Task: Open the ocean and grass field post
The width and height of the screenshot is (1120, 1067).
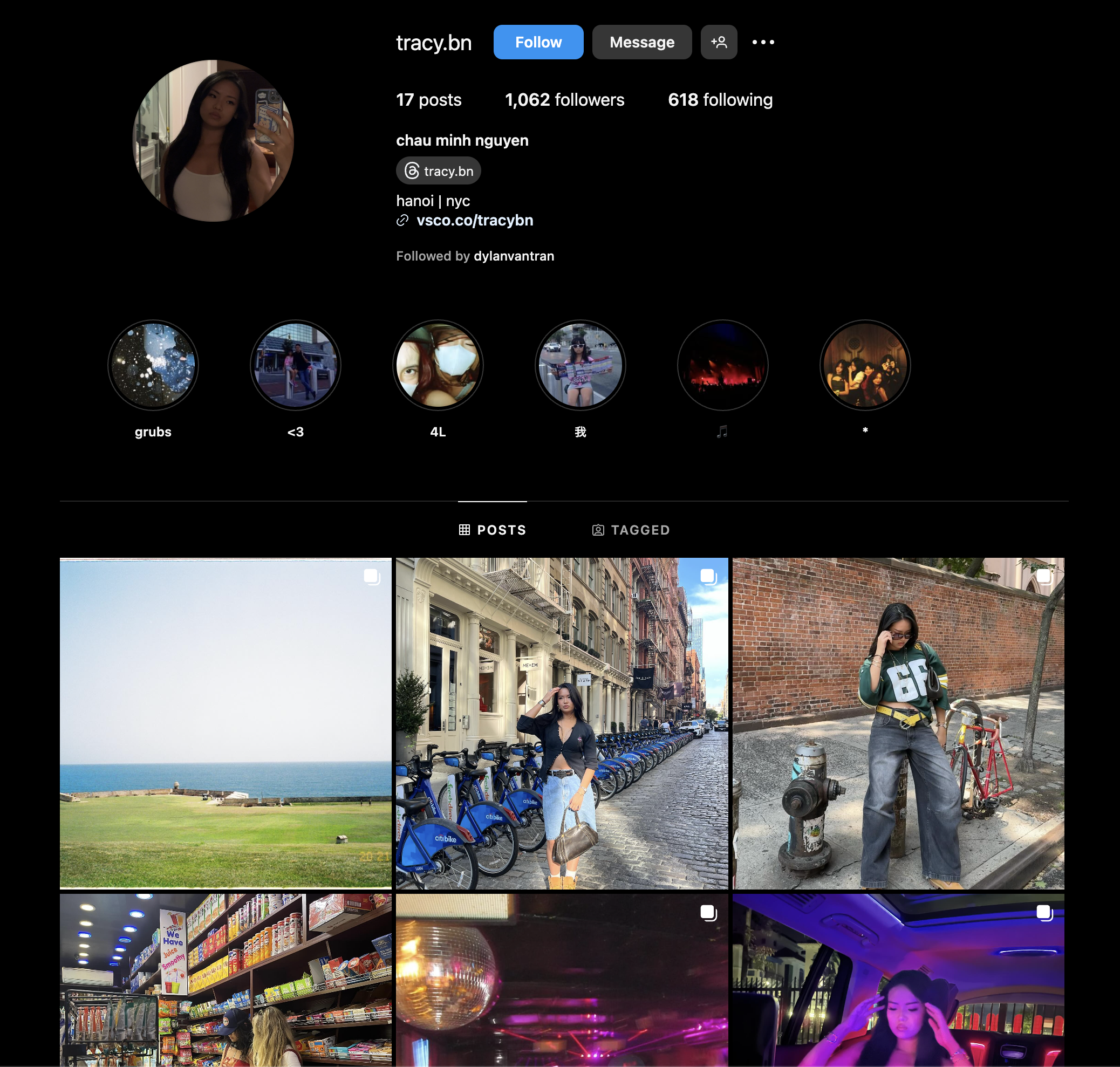Action: (x=226, y=723)
